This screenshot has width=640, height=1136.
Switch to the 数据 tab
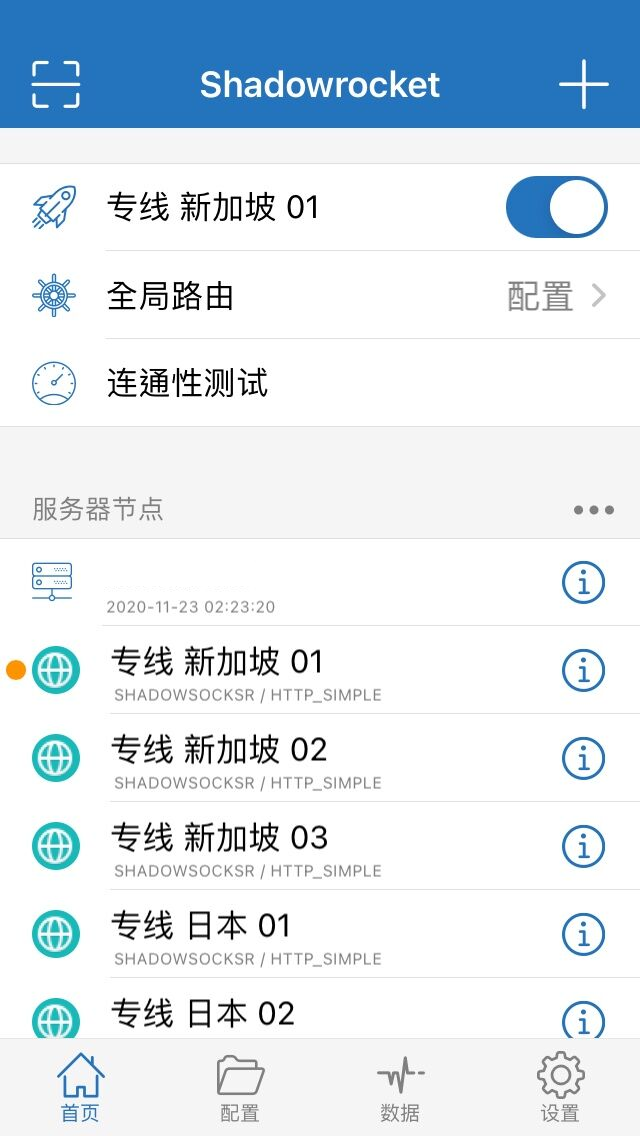pyautogui.click(x=400, y=1088)
